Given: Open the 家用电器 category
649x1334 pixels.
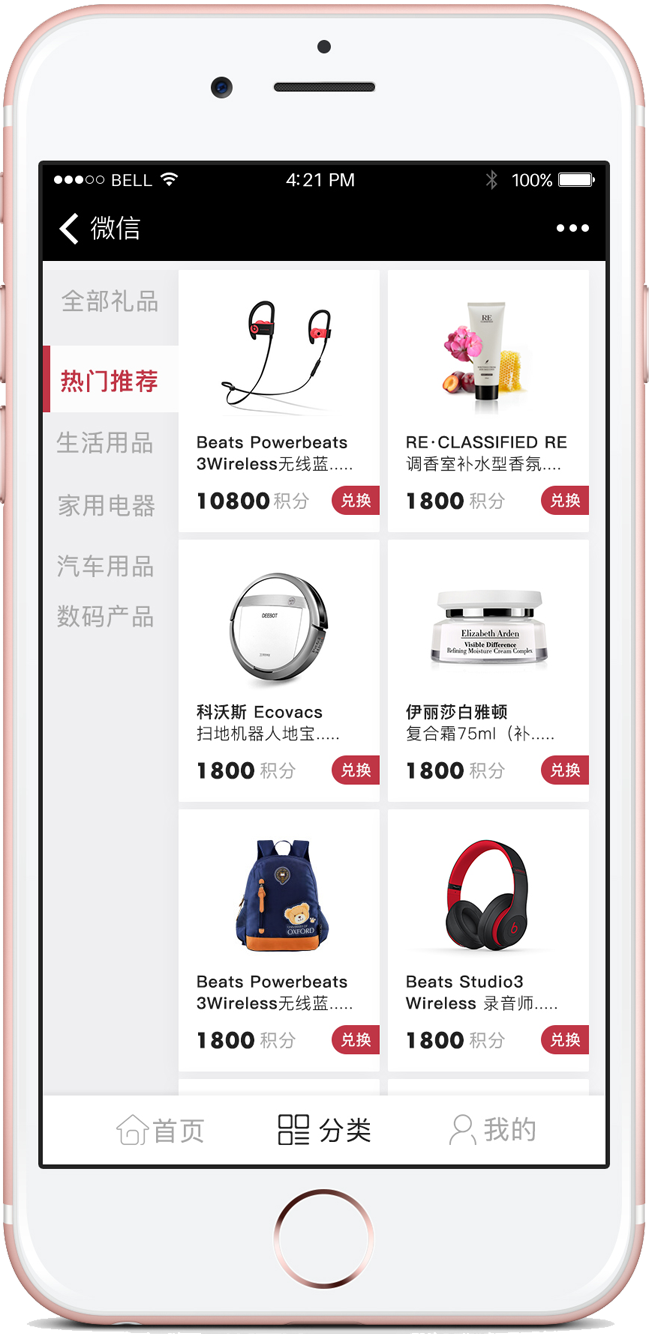Looking at the screenshot, I should tap(106, 506).
